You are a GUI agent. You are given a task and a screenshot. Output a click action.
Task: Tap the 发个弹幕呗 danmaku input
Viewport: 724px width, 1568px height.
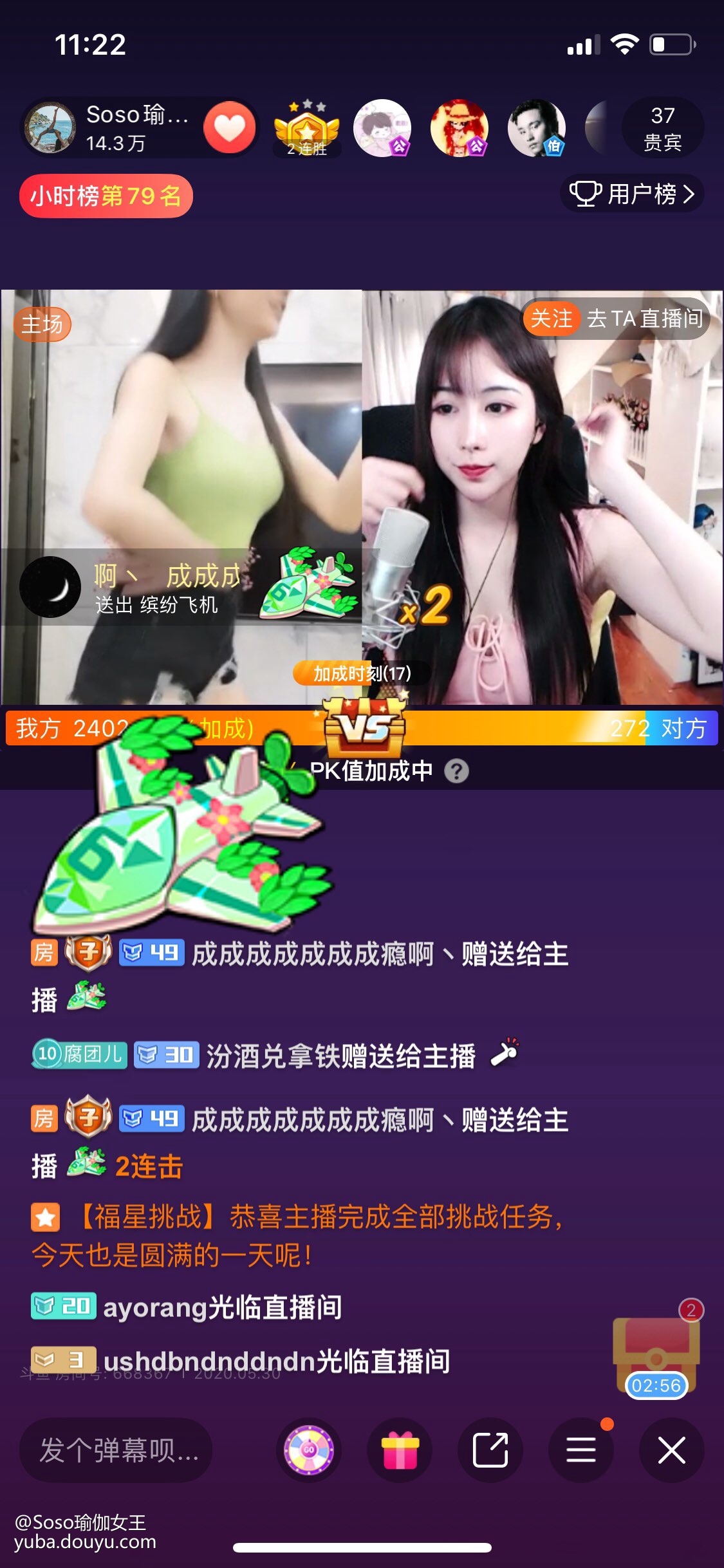117,1450
